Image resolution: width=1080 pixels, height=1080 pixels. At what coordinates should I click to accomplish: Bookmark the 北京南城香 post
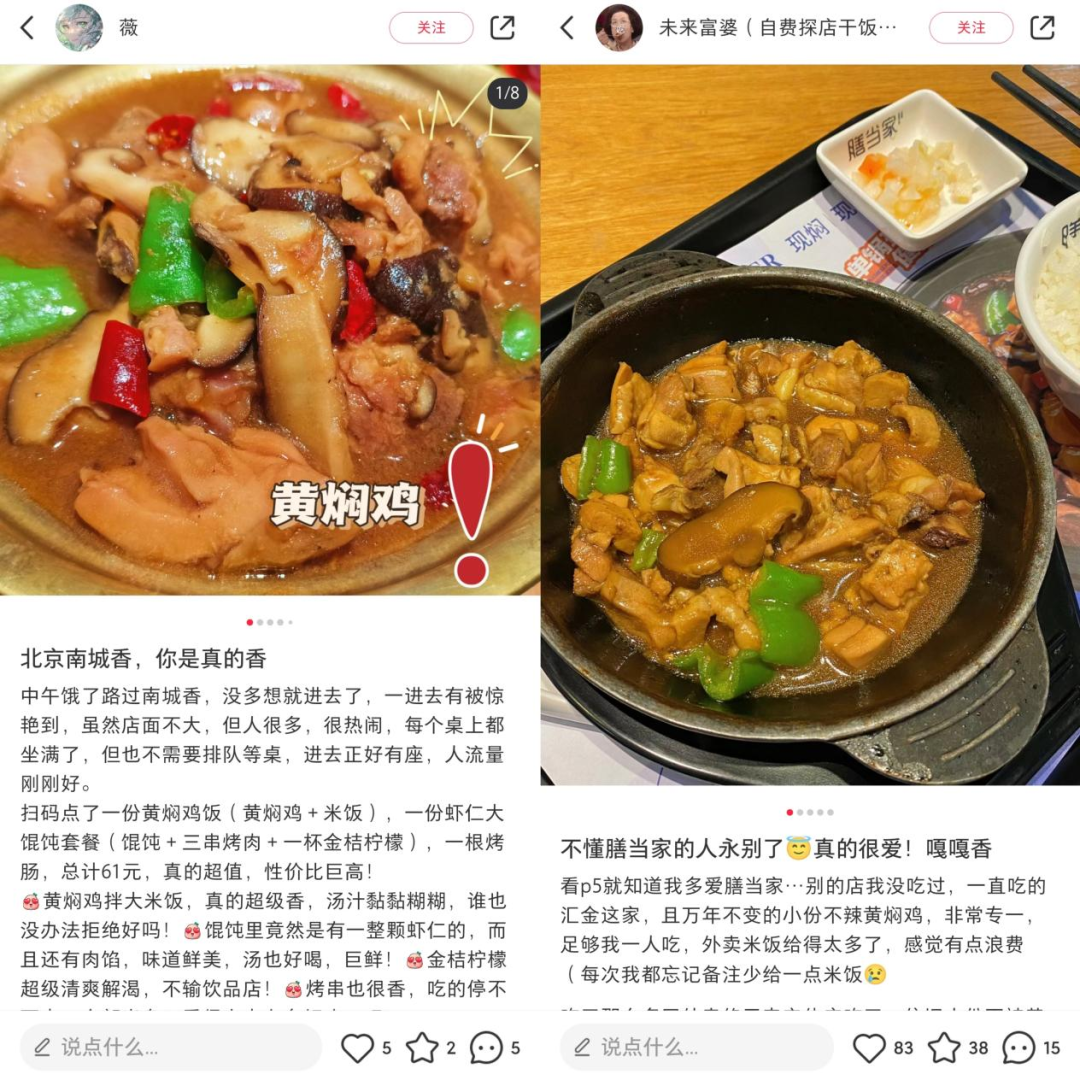[x=422, y=1047]
